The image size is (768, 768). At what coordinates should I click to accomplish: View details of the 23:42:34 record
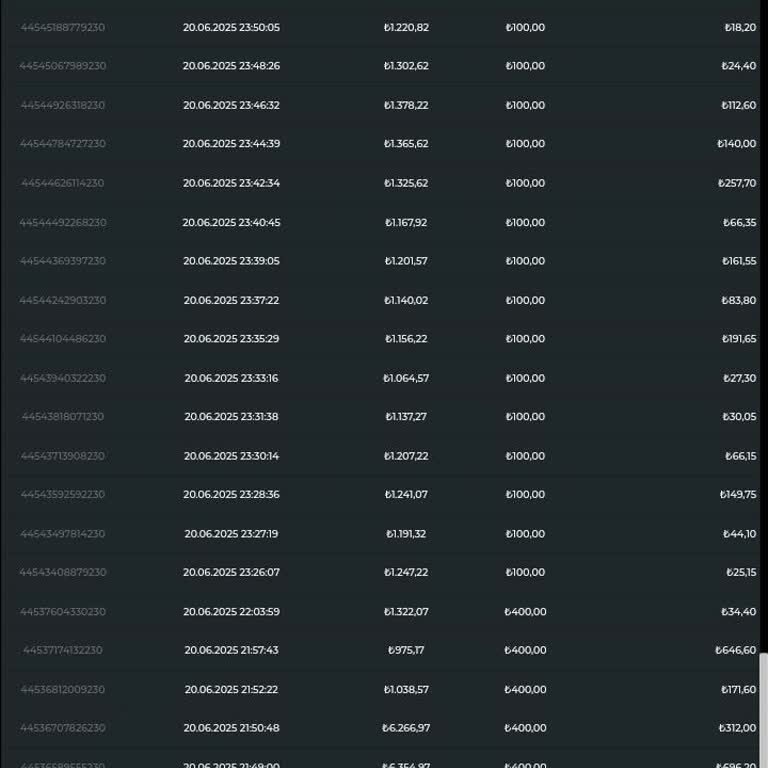coord(231,183)
